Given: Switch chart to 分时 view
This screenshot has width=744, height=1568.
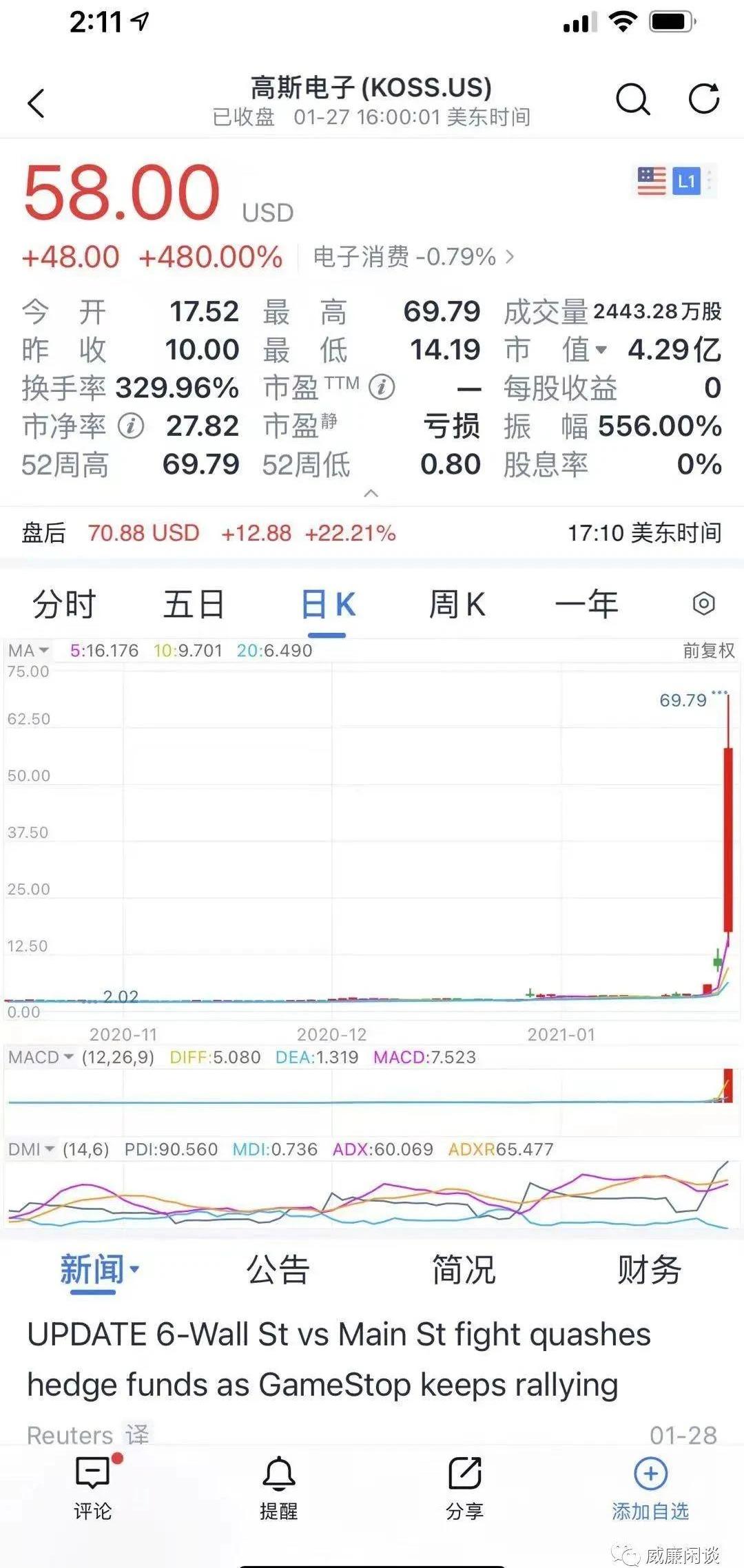Looking at the screenshot, I should tap(64, 605).
